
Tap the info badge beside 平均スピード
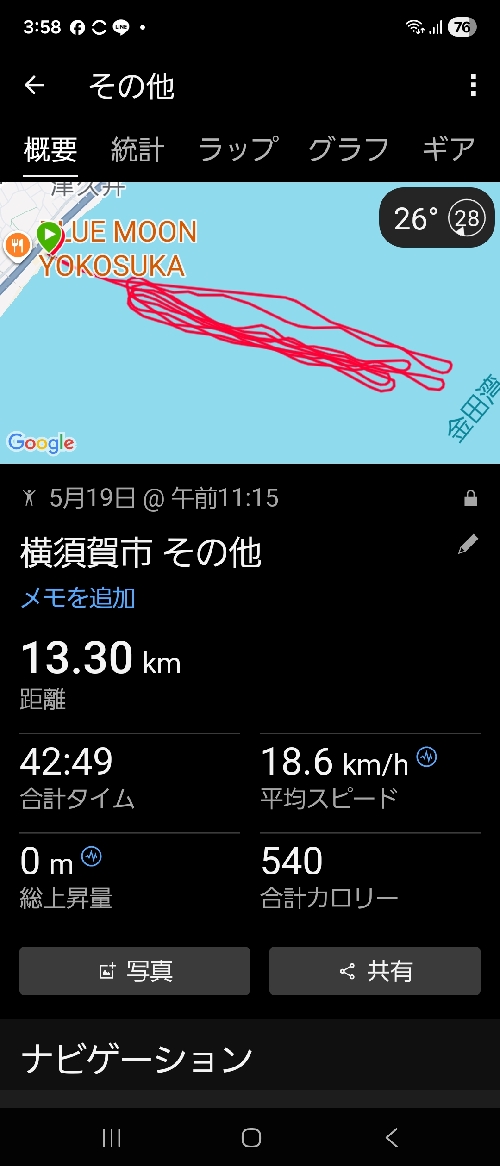pos(427,758)
